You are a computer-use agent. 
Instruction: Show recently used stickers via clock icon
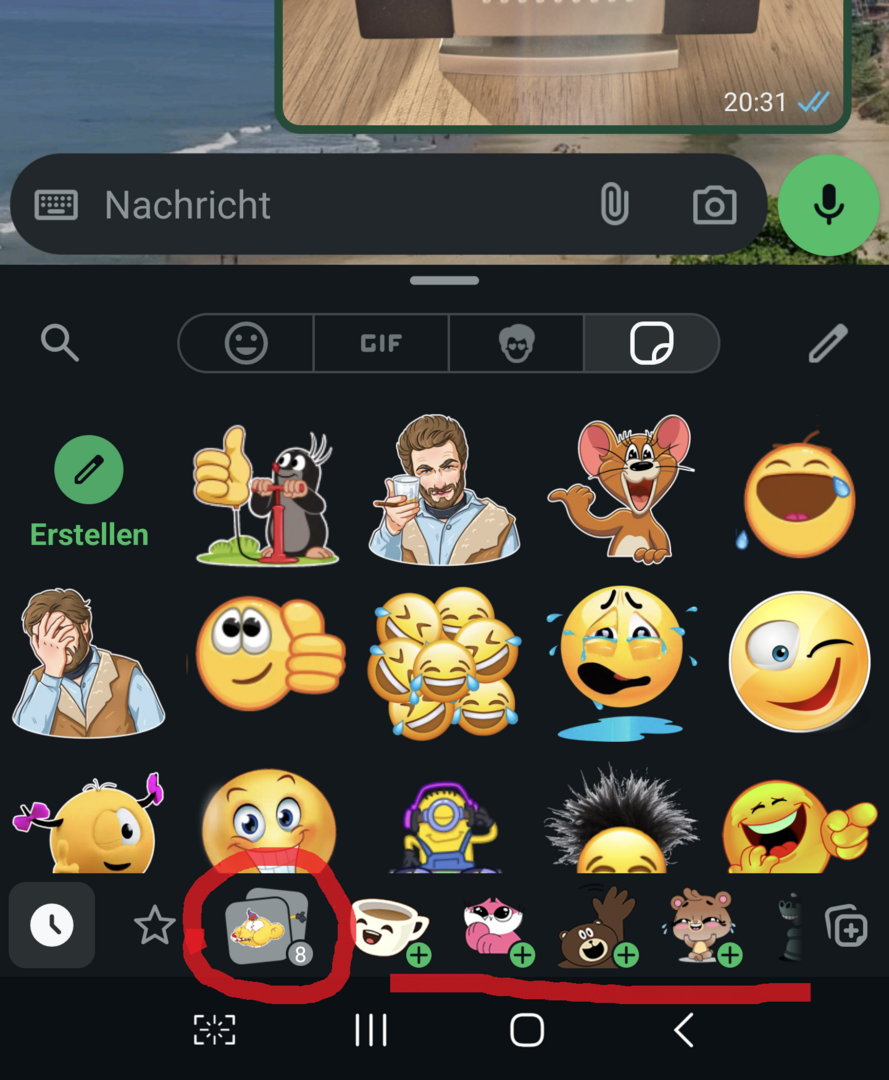pyautogui.click(x=52, y=927)
